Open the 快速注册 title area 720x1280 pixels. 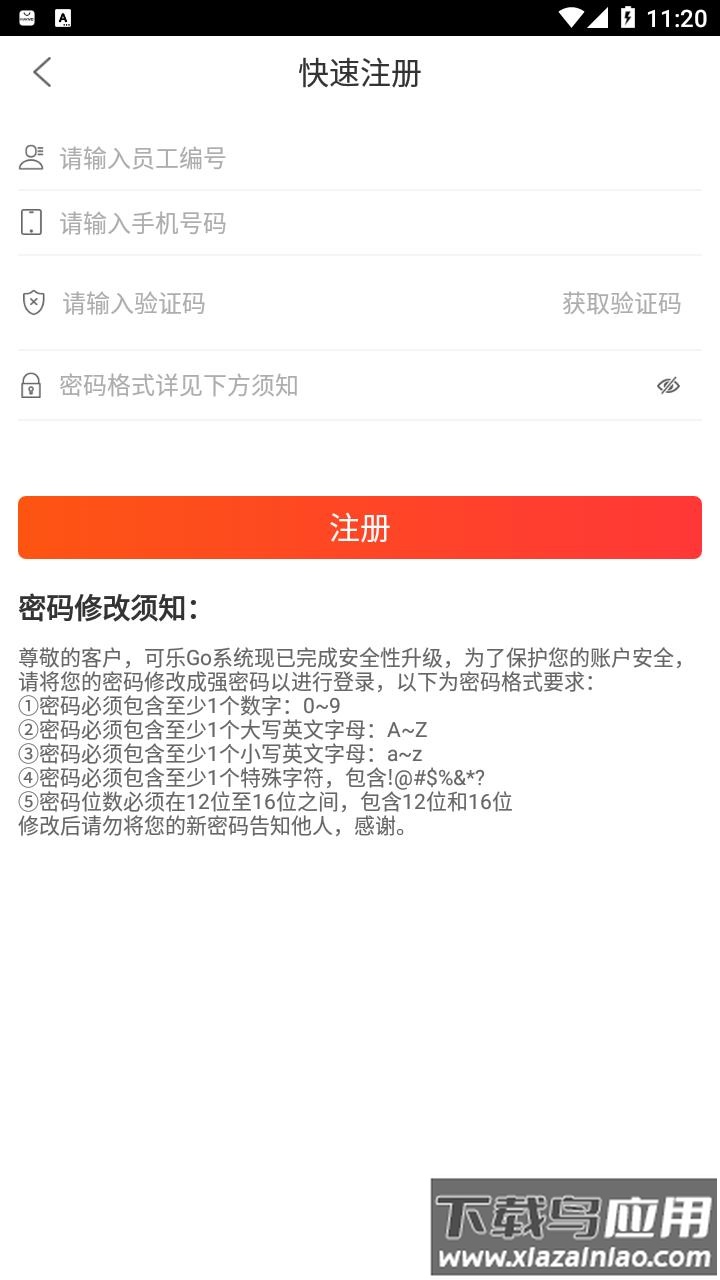[359, 73]
